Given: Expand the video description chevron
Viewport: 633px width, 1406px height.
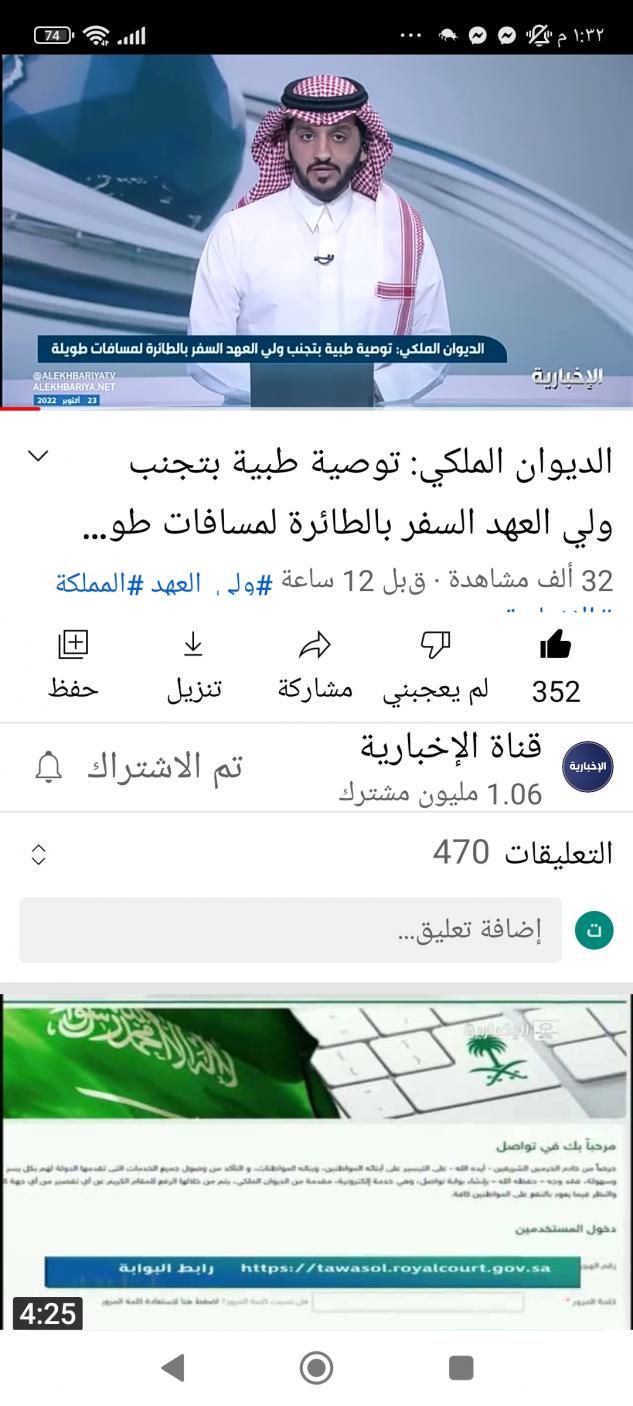Looking at the screenshot, I should (x=38, y=457).
